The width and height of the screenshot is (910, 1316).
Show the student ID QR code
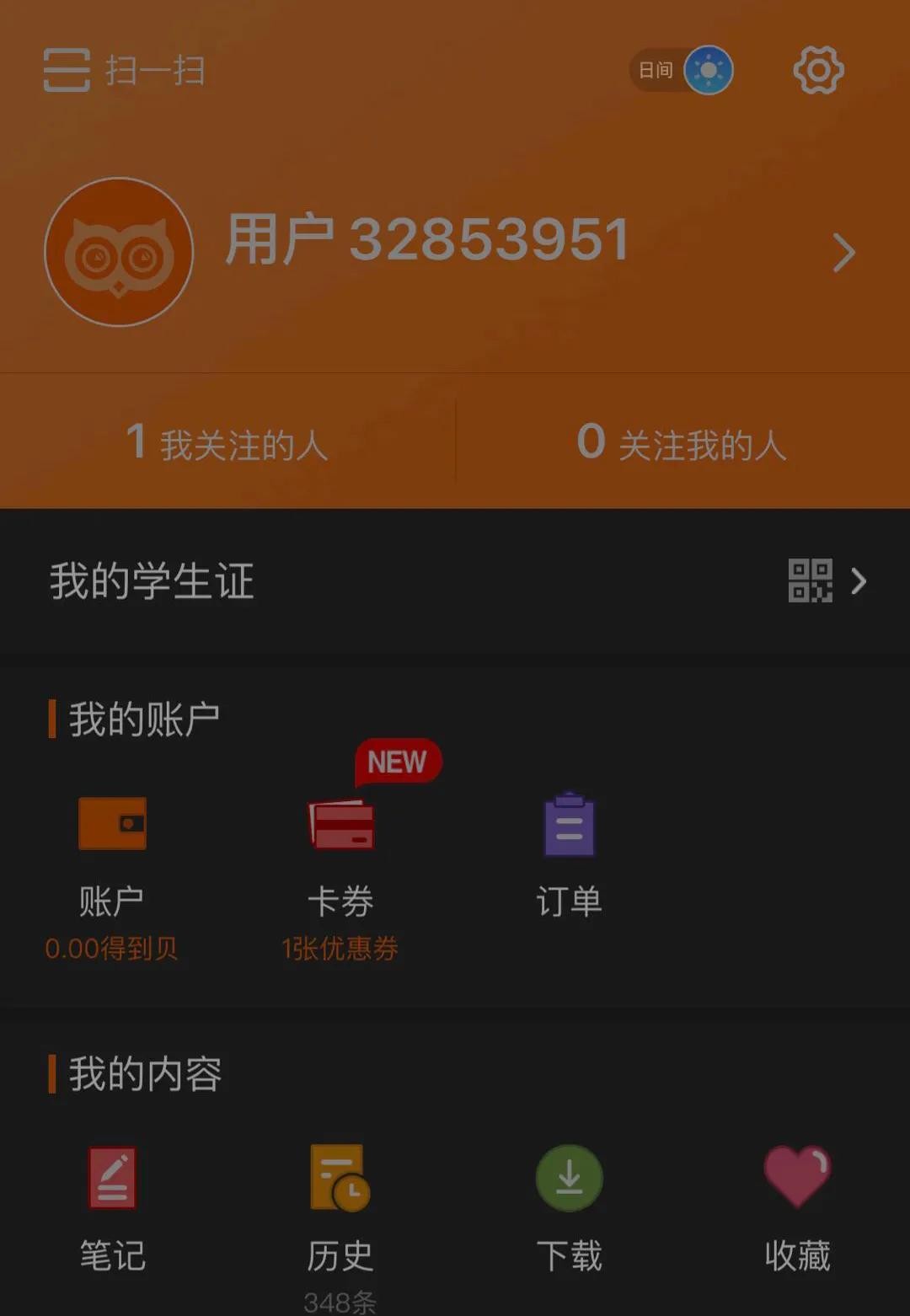811,581
